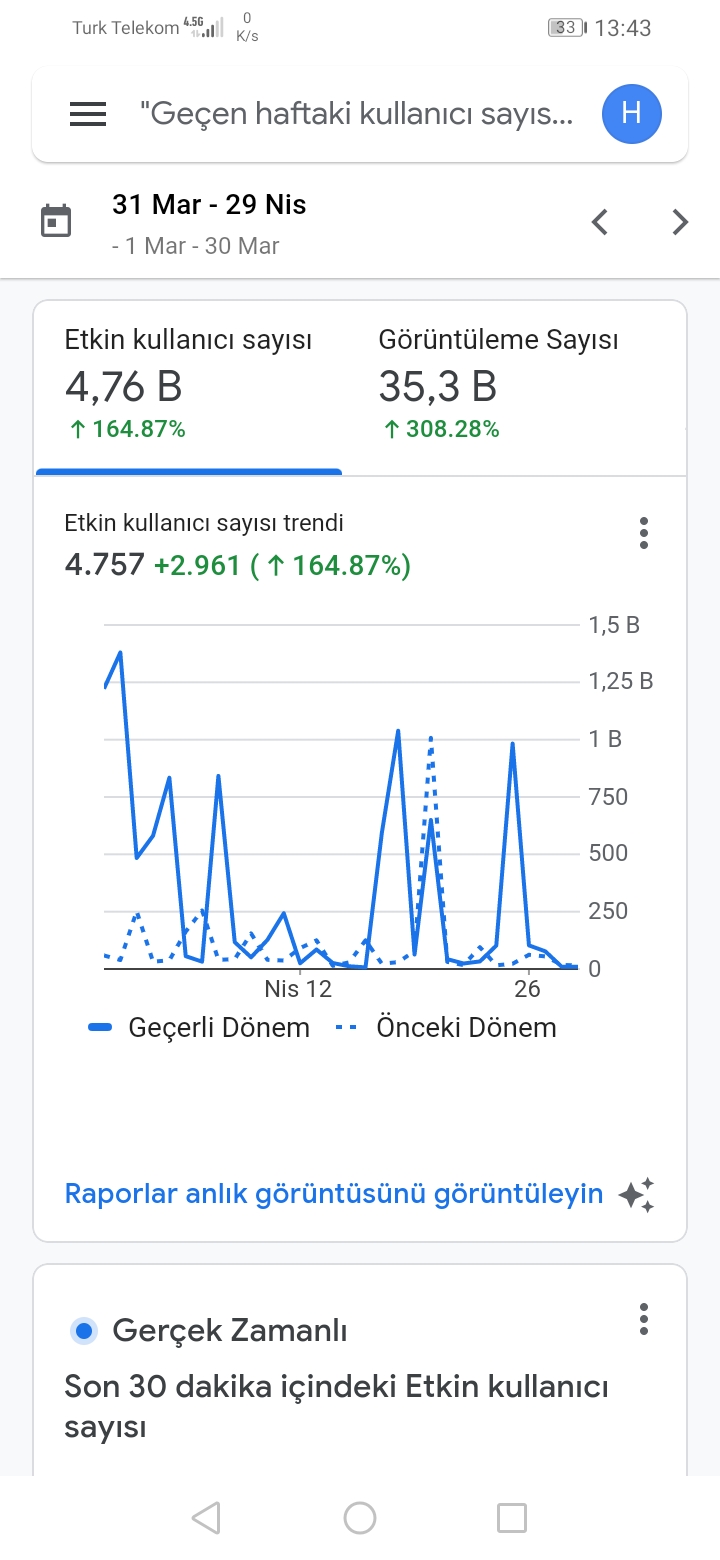Go to the previous date period
The width and height of the screenshot is (720, 1560).
coord(600,222)
